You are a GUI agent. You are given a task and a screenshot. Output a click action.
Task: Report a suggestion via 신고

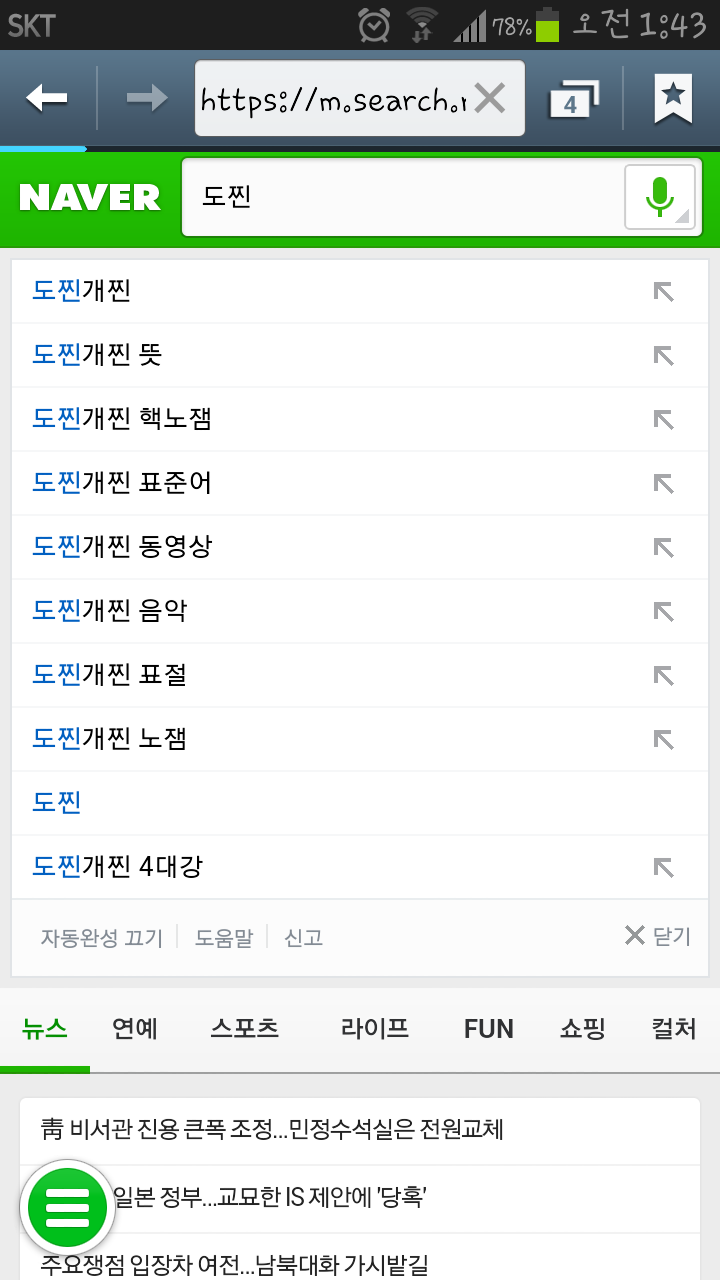303,938
